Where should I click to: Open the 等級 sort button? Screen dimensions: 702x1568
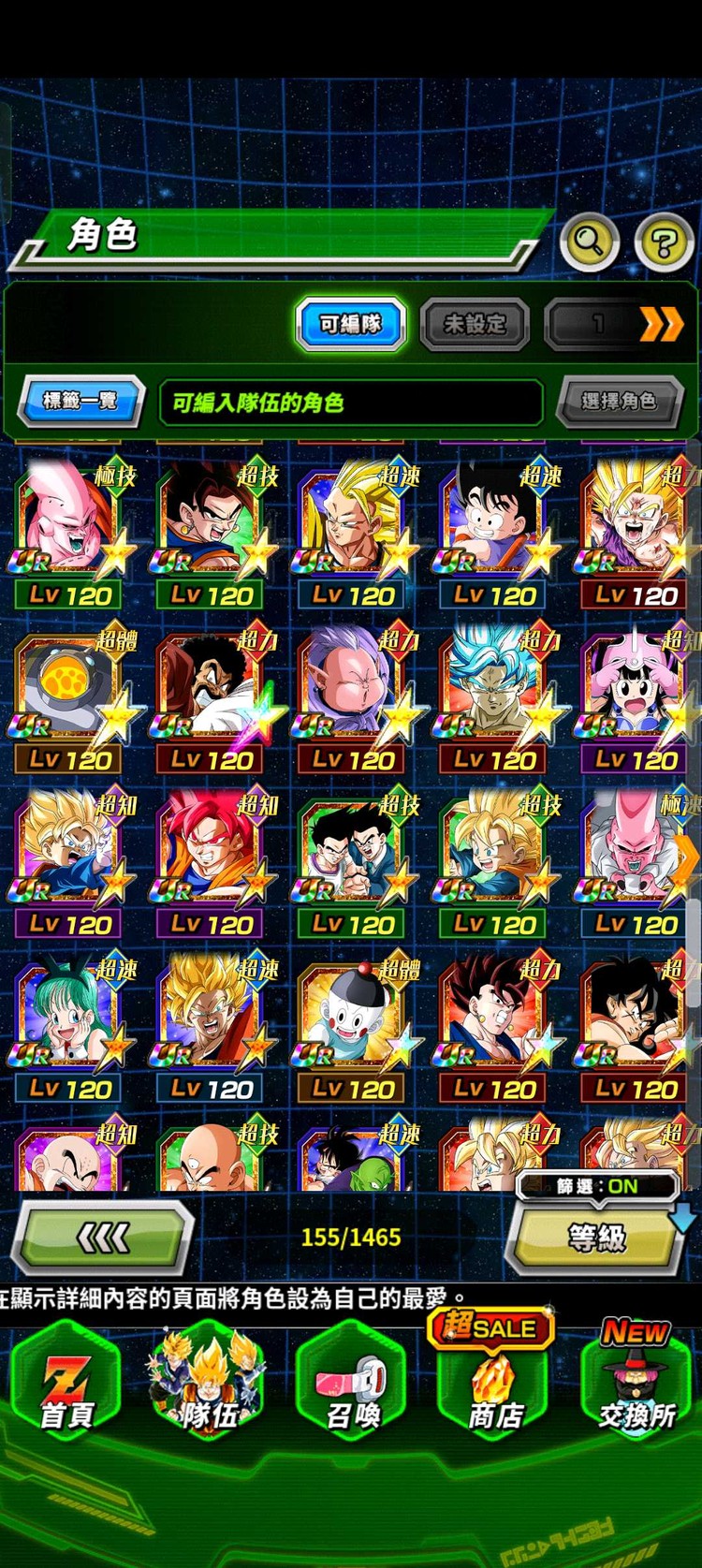[x=596, y=1238]
